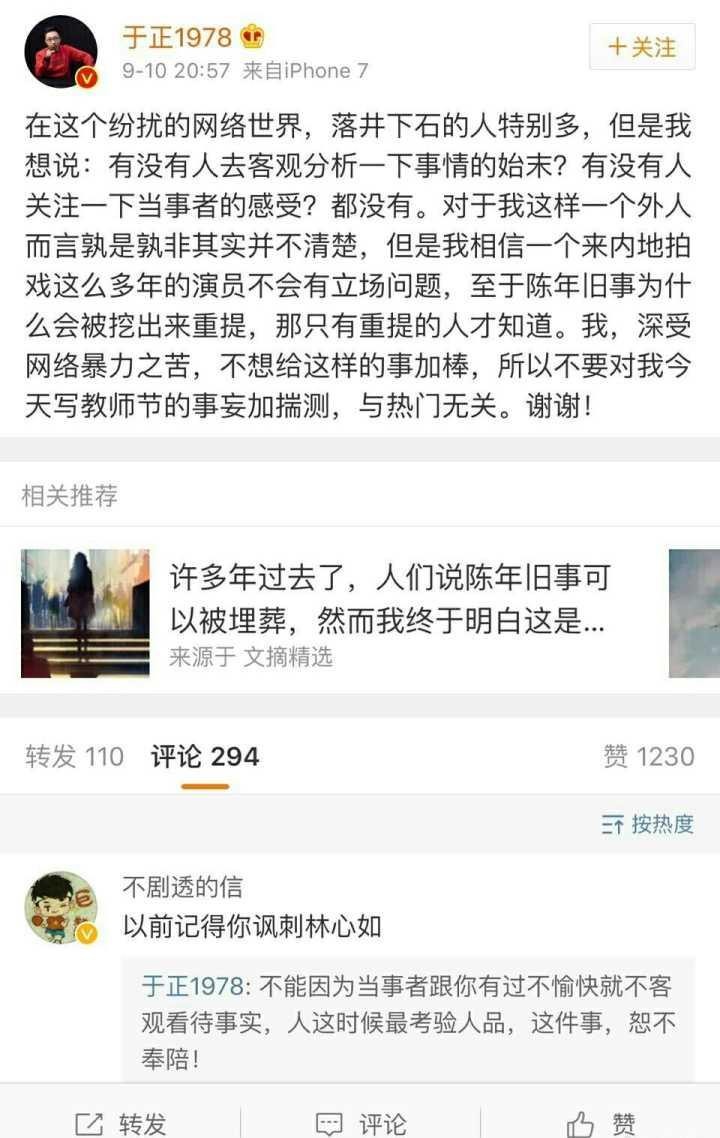Write a comment via bottom 评论
This screenshot has width=720, height=1138.
pyautogui.click(x=360, y=1123)
